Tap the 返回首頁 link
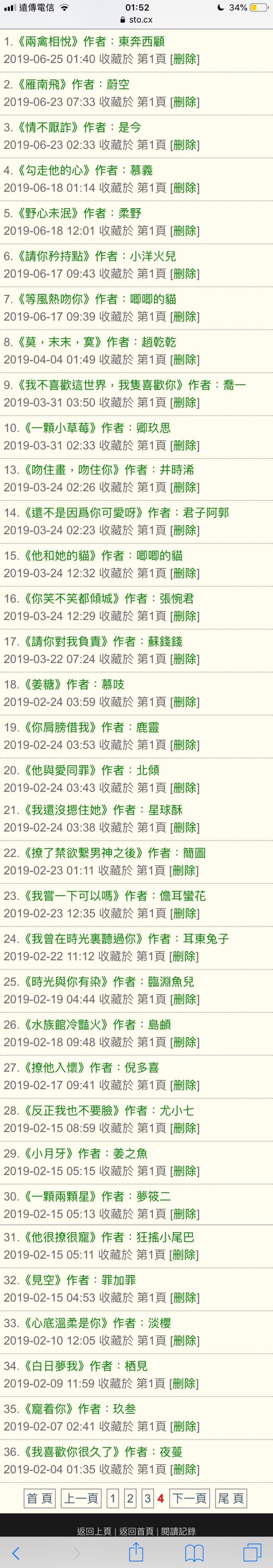 pyautogui.click(x=136, y=1530)
